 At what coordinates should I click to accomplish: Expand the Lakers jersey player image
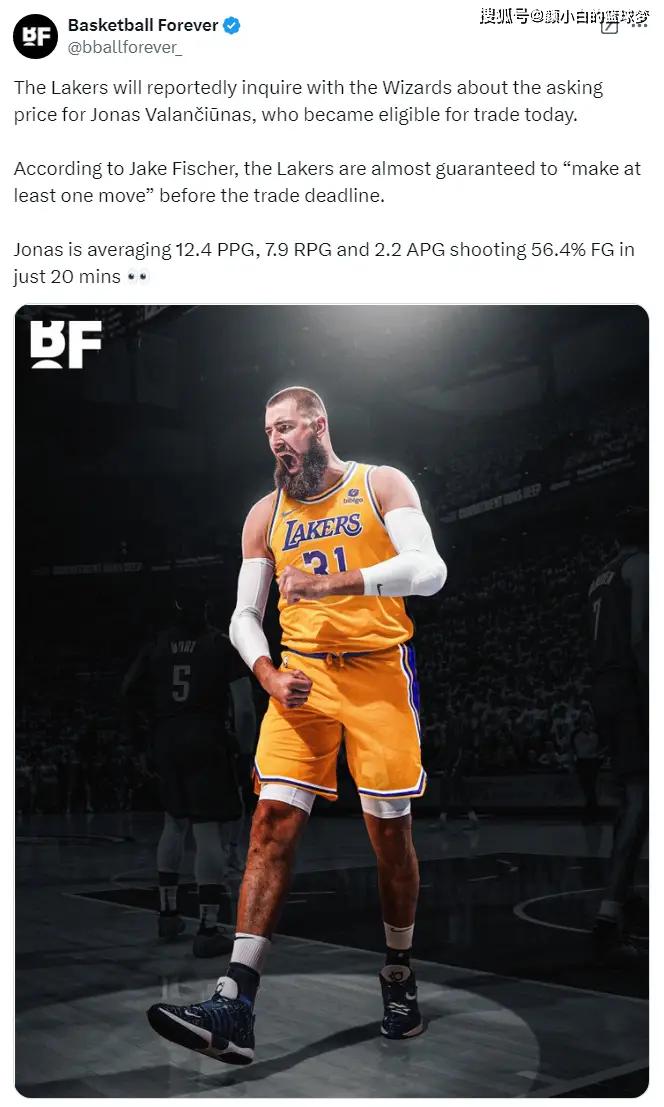[331, 700]
